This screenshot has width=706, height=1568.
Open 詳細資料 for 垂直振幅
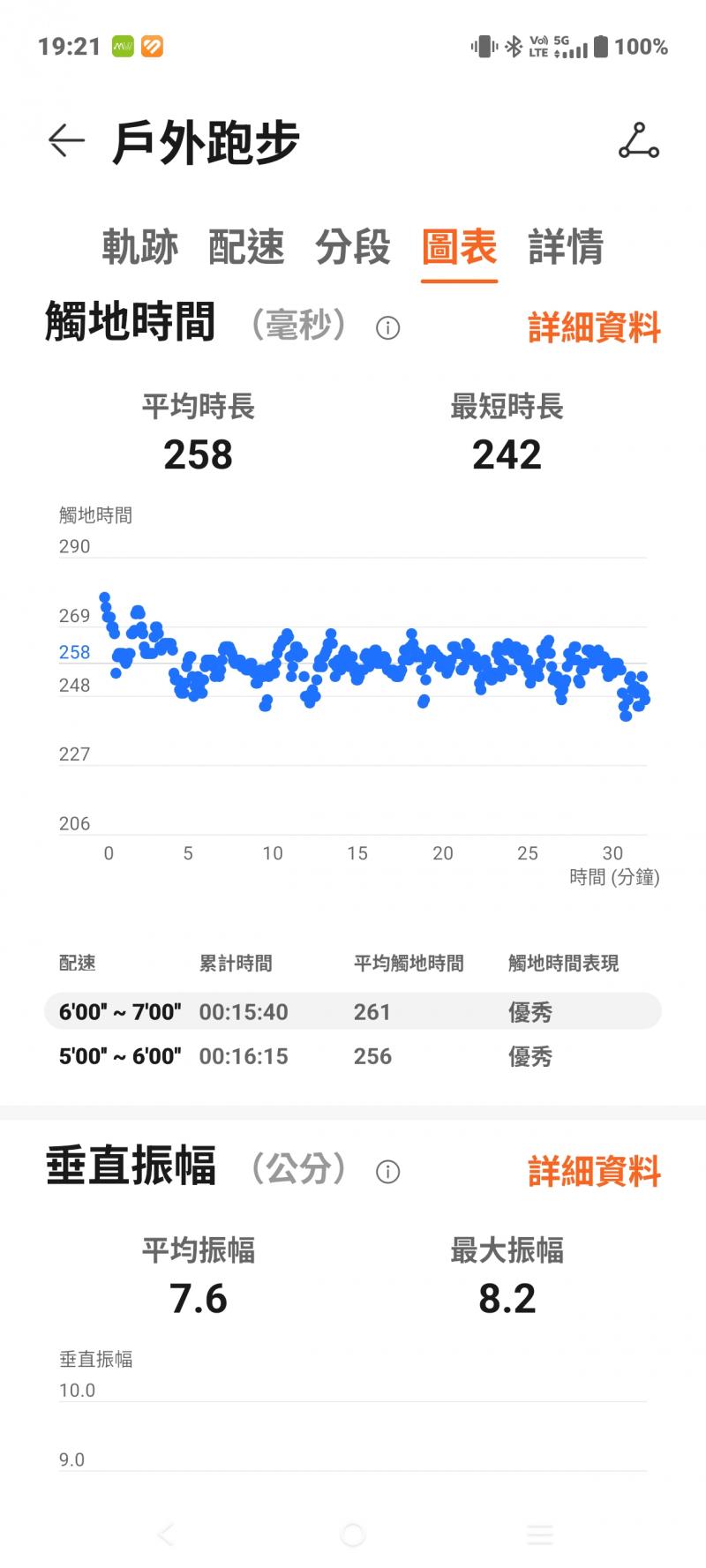(x=594, y=1172)
